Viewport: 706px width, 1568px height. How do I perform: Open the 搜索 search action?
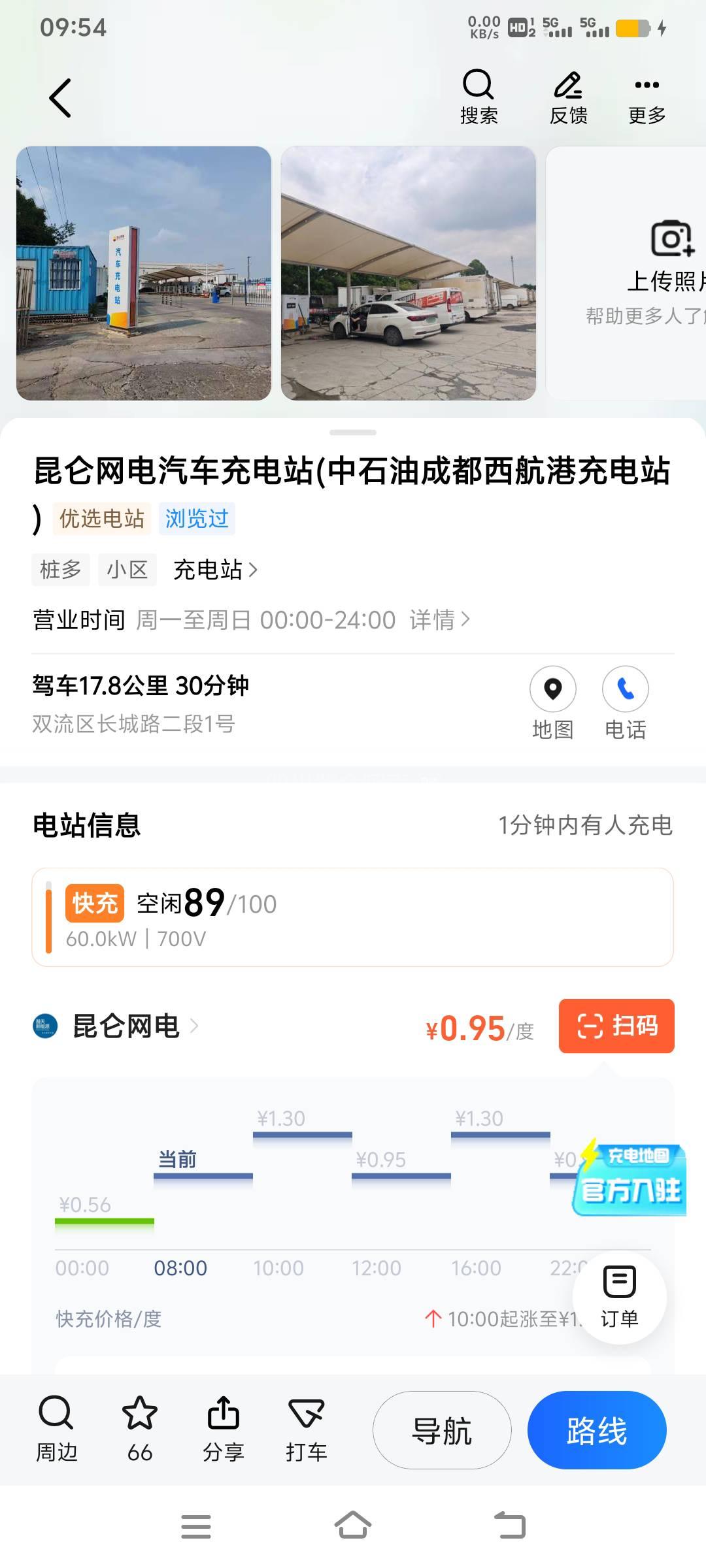(479, 97)
